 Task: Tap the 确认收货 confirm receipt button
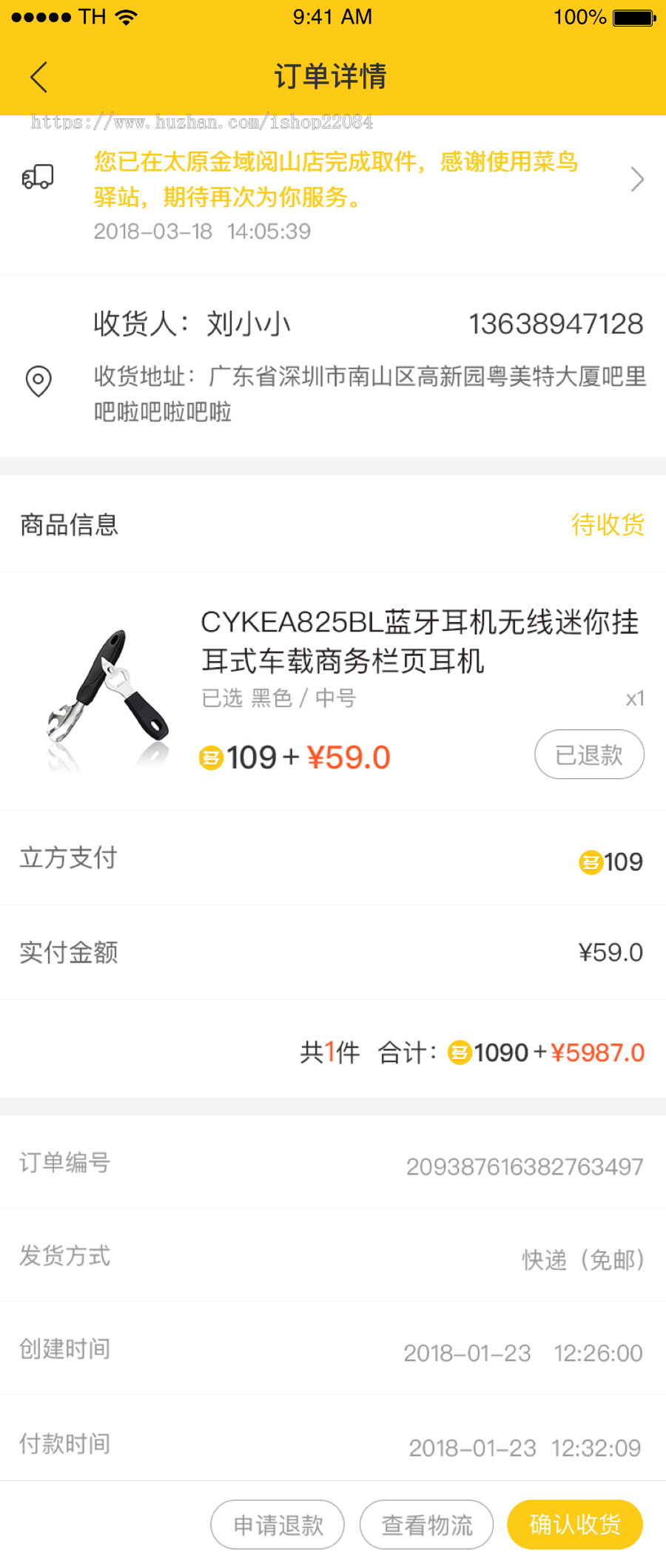point(574,1524)
